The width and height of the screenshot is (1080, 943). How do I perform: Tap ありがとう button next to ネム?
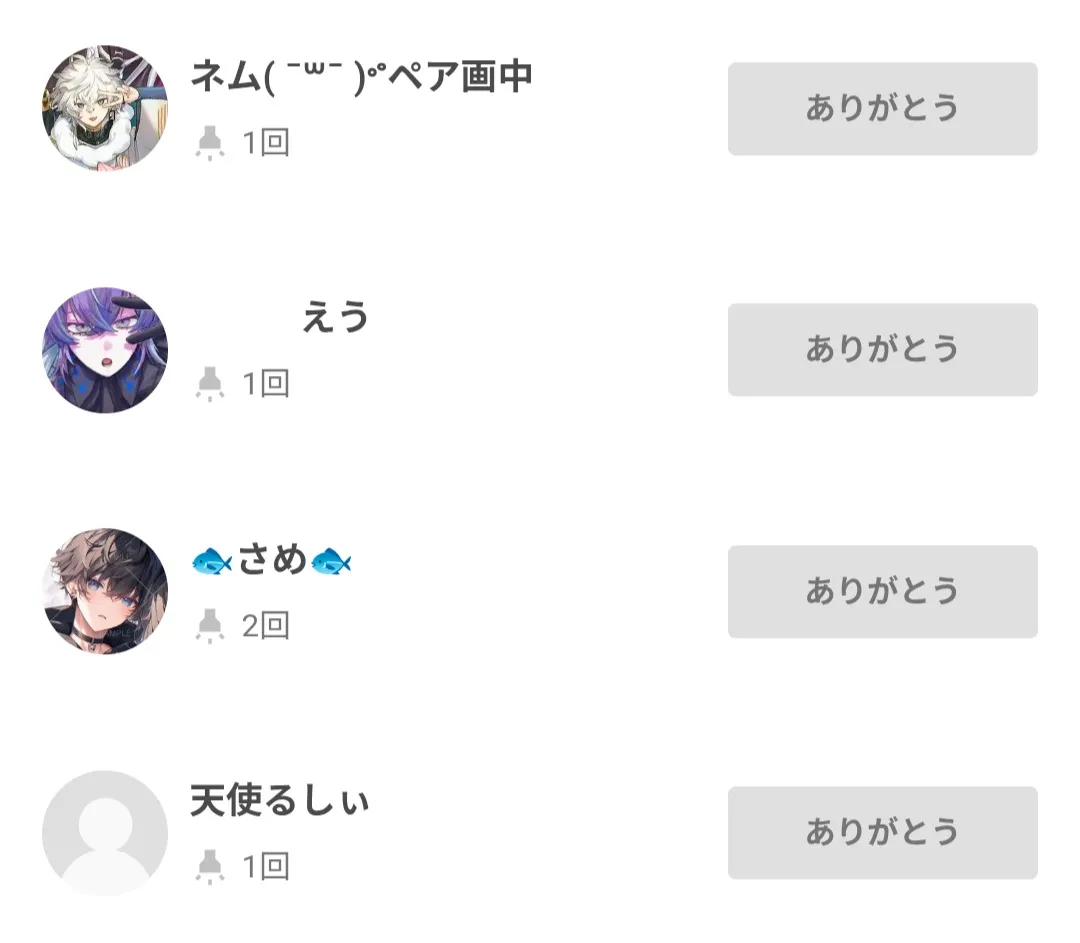coord(882,108)
